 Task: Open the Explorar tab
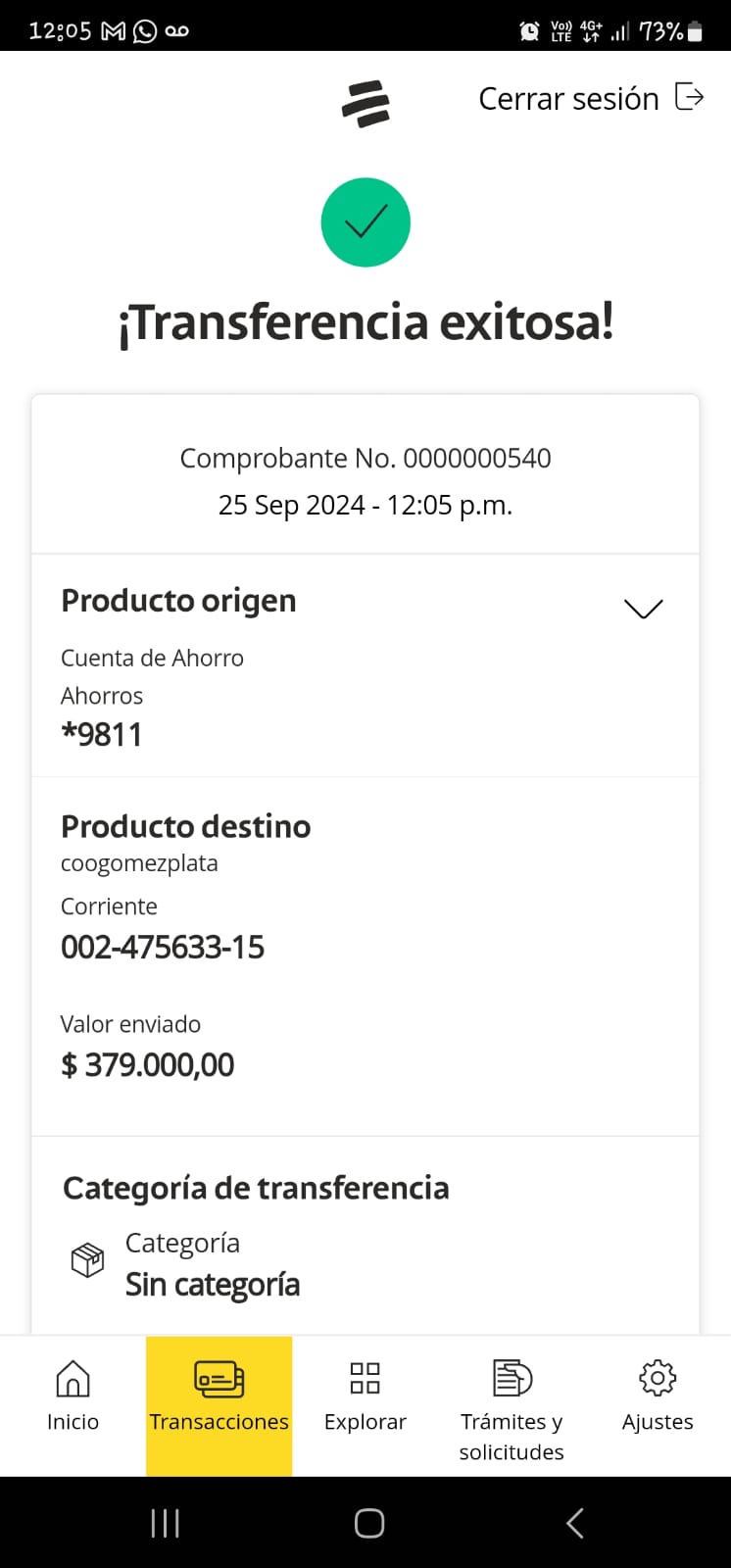click(365, 1397)
